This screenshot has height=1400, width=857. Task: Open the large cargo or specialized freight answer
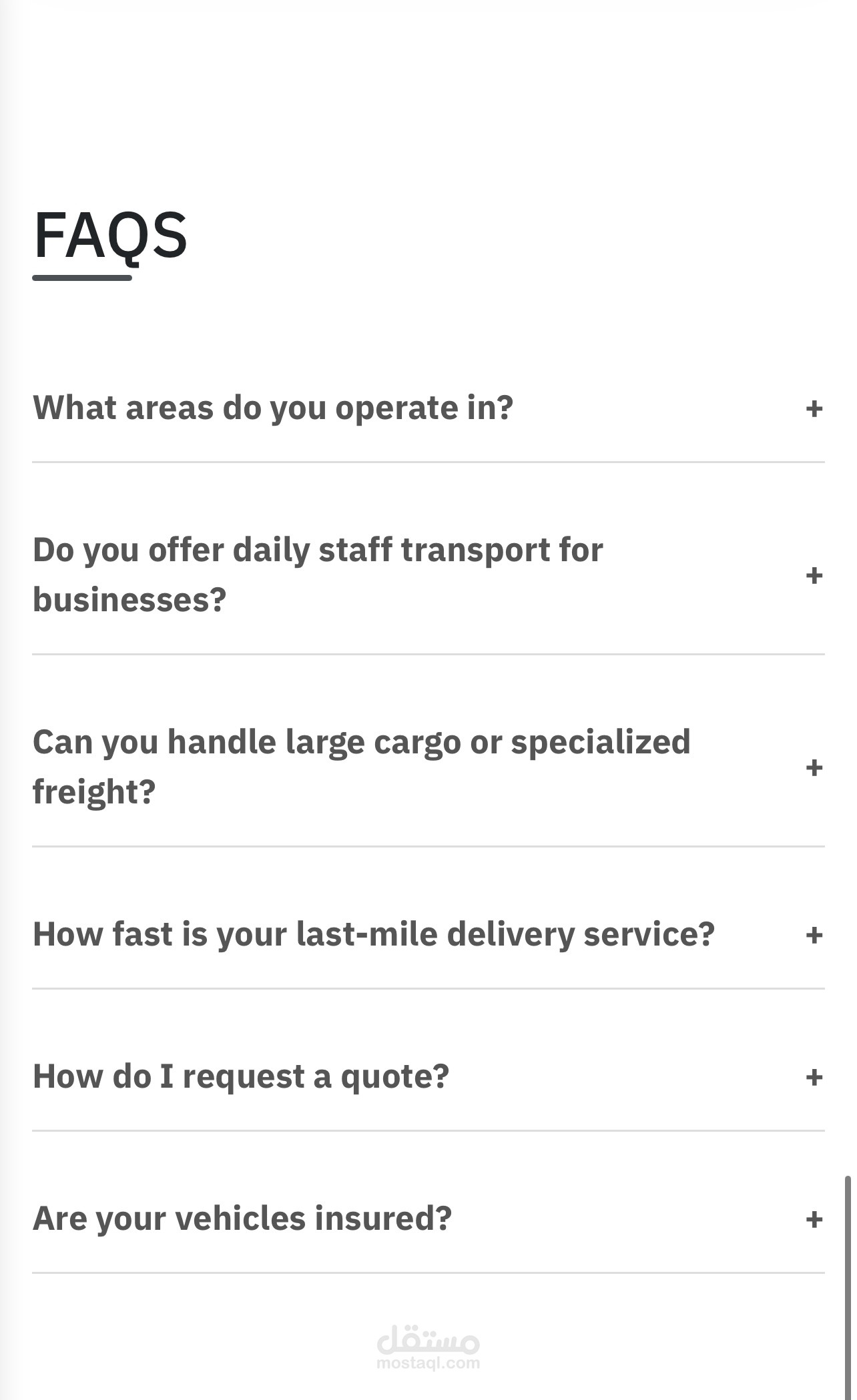[814, 767]
